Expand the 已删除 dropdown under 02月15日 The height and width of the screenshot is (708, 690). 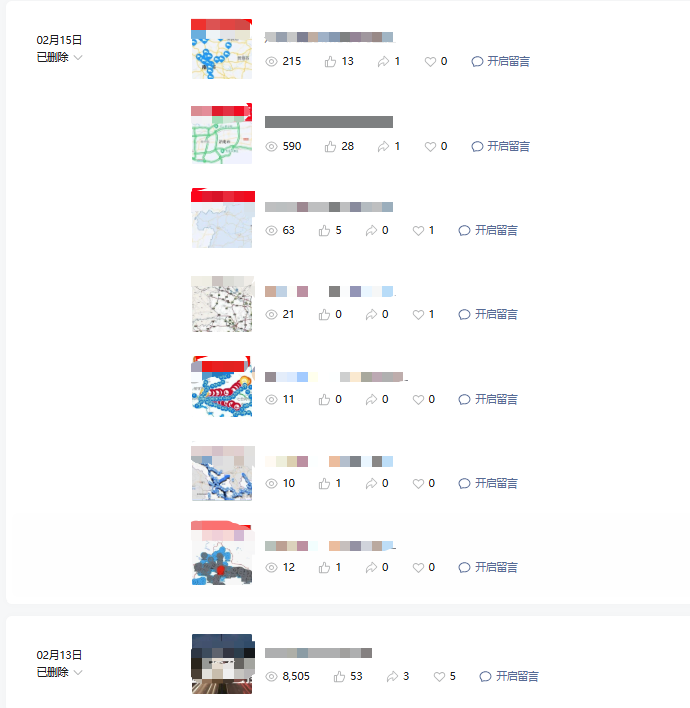point(60,58)
